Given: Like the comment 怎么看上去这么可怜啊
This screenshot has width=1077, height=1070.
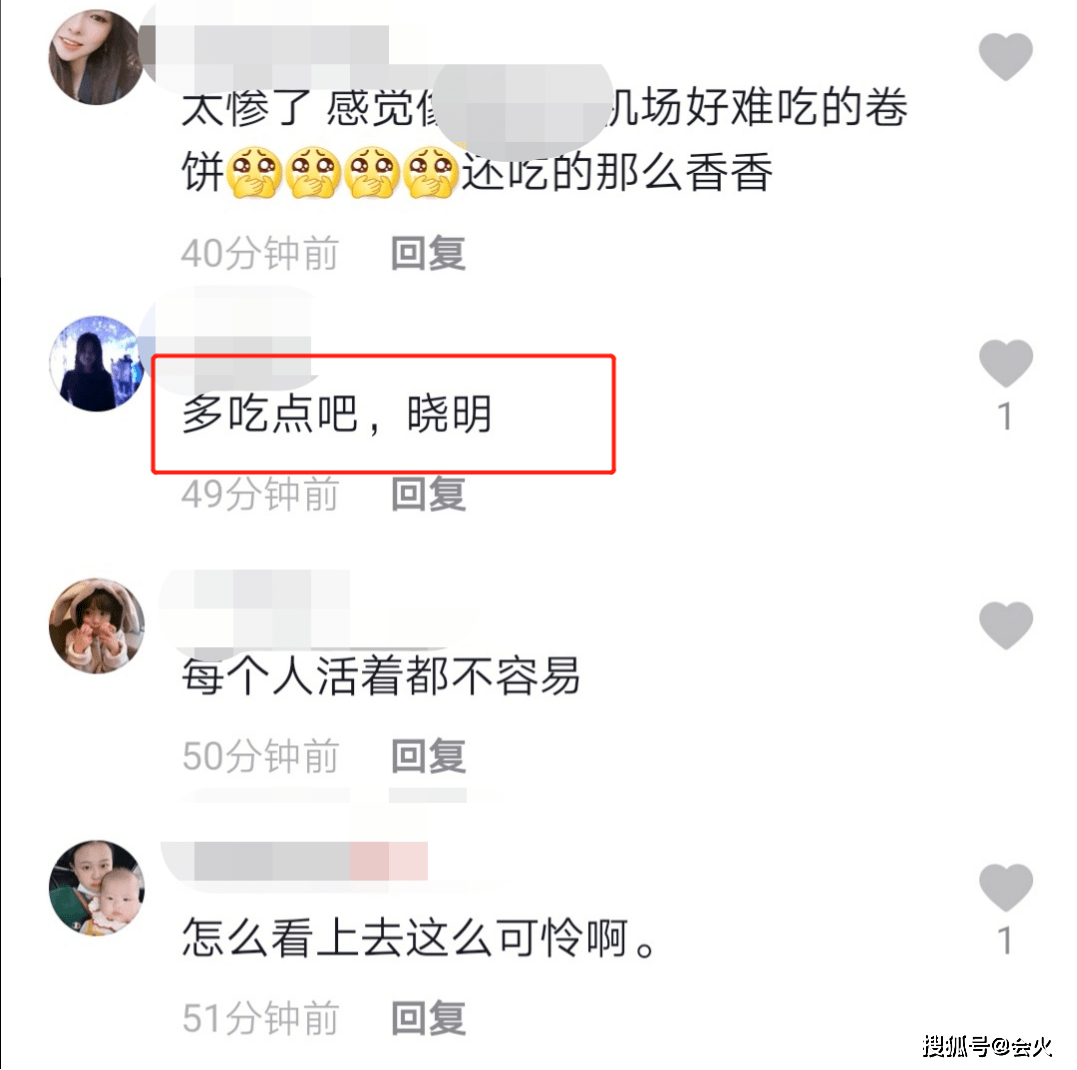Looking at the screenshot, I should [x=1005, y=889].
